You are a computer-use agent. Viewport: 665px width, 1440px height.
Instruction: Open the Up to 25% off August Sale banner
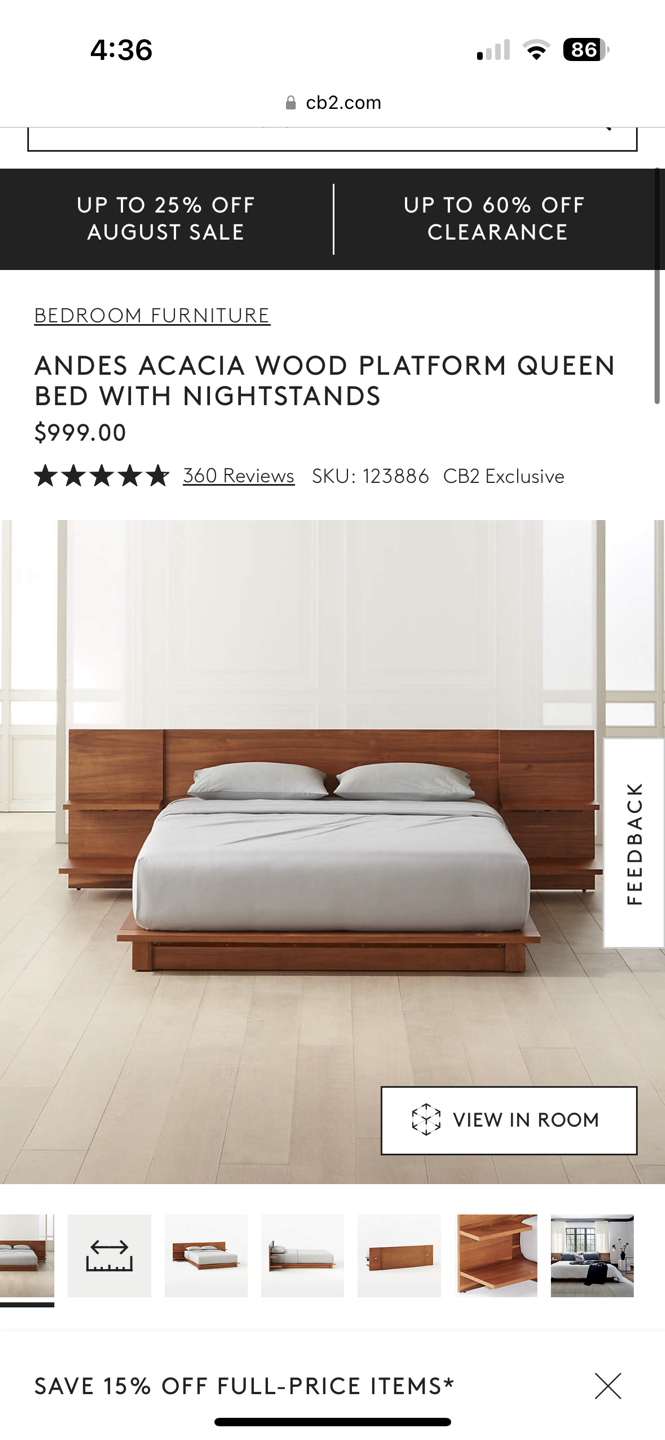166,219
